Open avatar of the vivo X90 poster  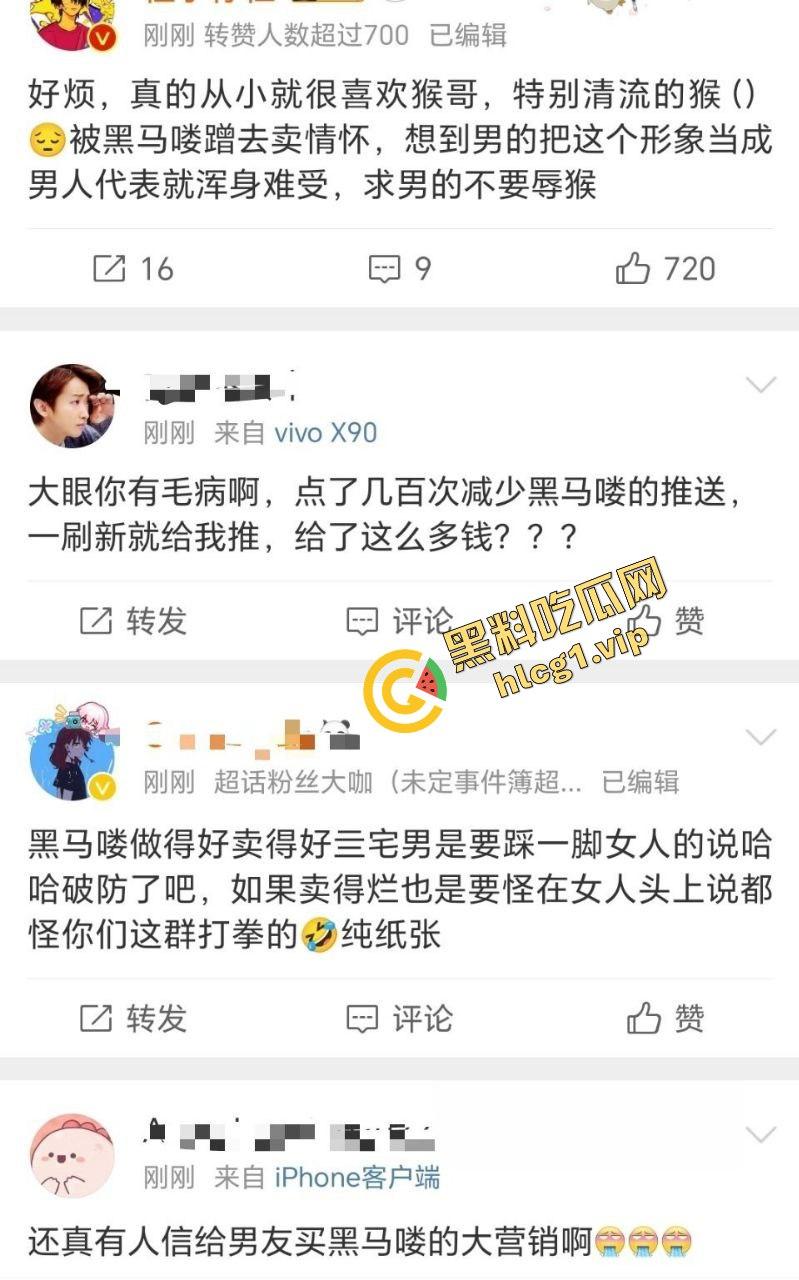click(x=72, y=406)
